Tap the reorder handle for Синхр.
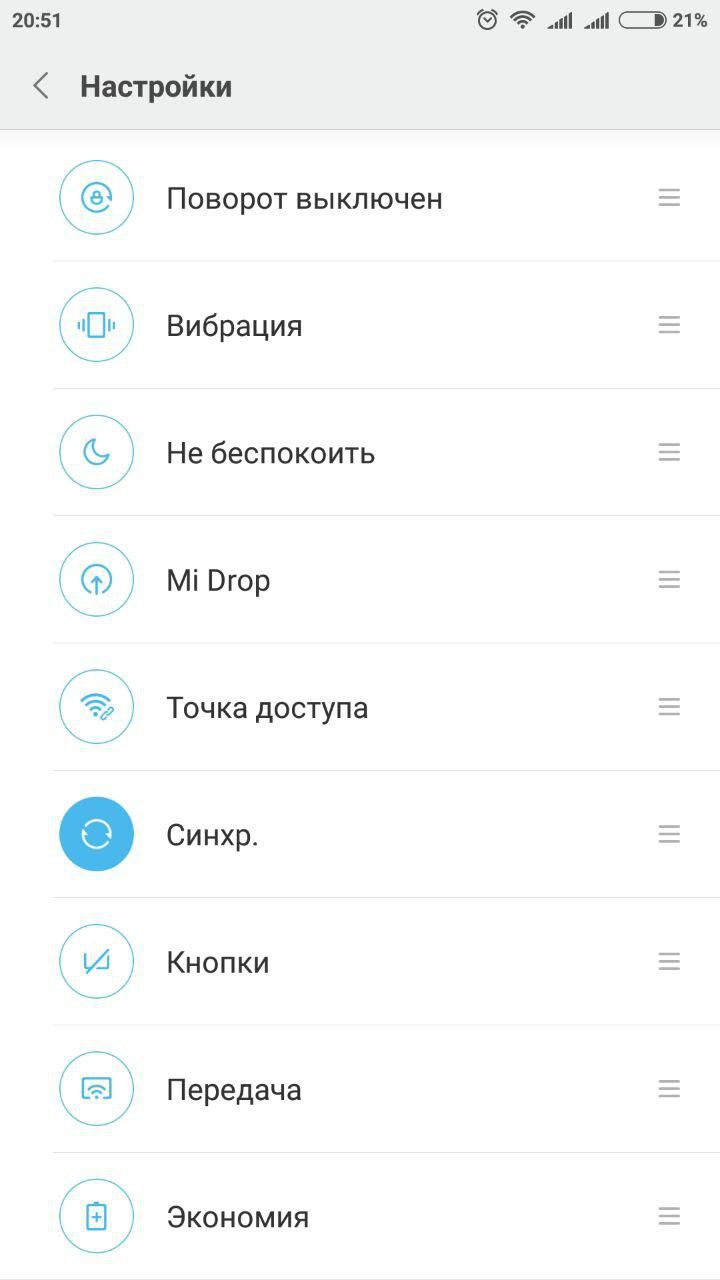 [669, 834]
